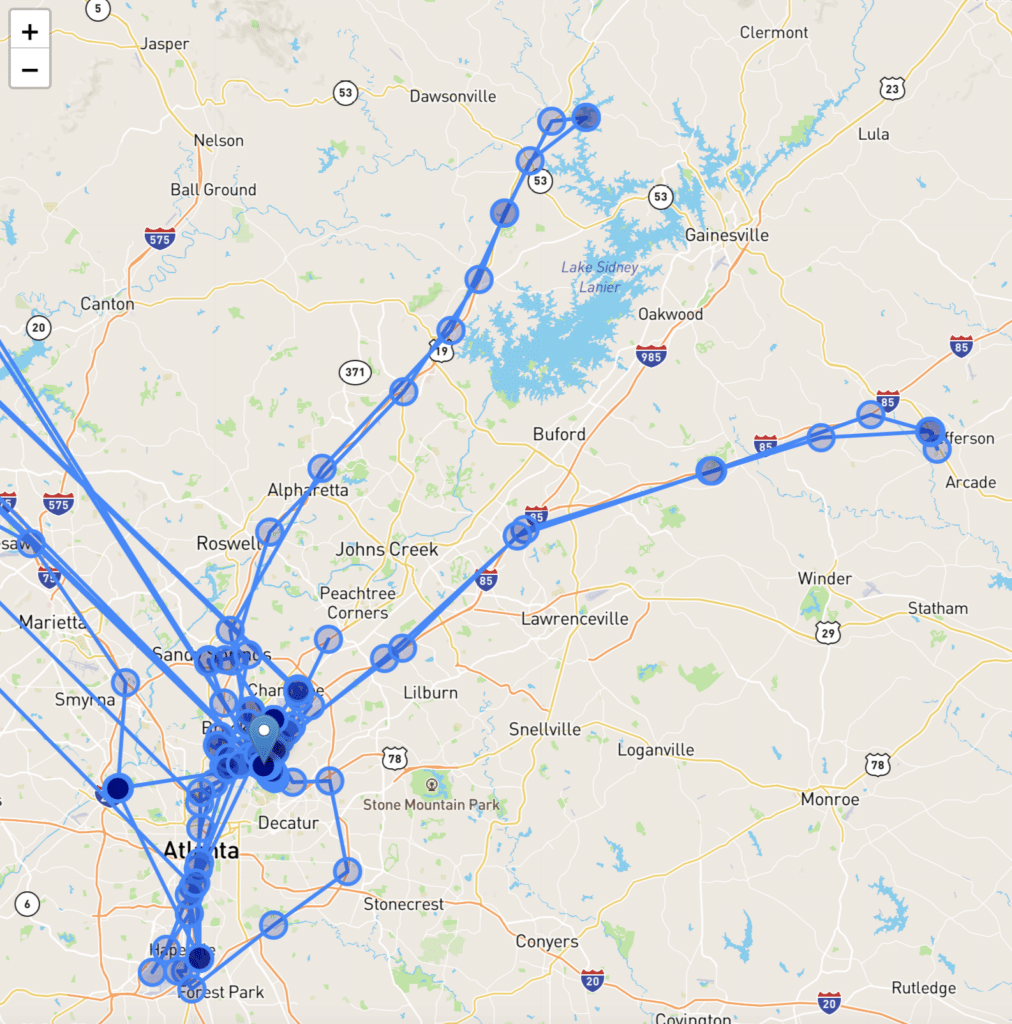
Task: Zoom out of the map
Action: click(x=30, y=70)
